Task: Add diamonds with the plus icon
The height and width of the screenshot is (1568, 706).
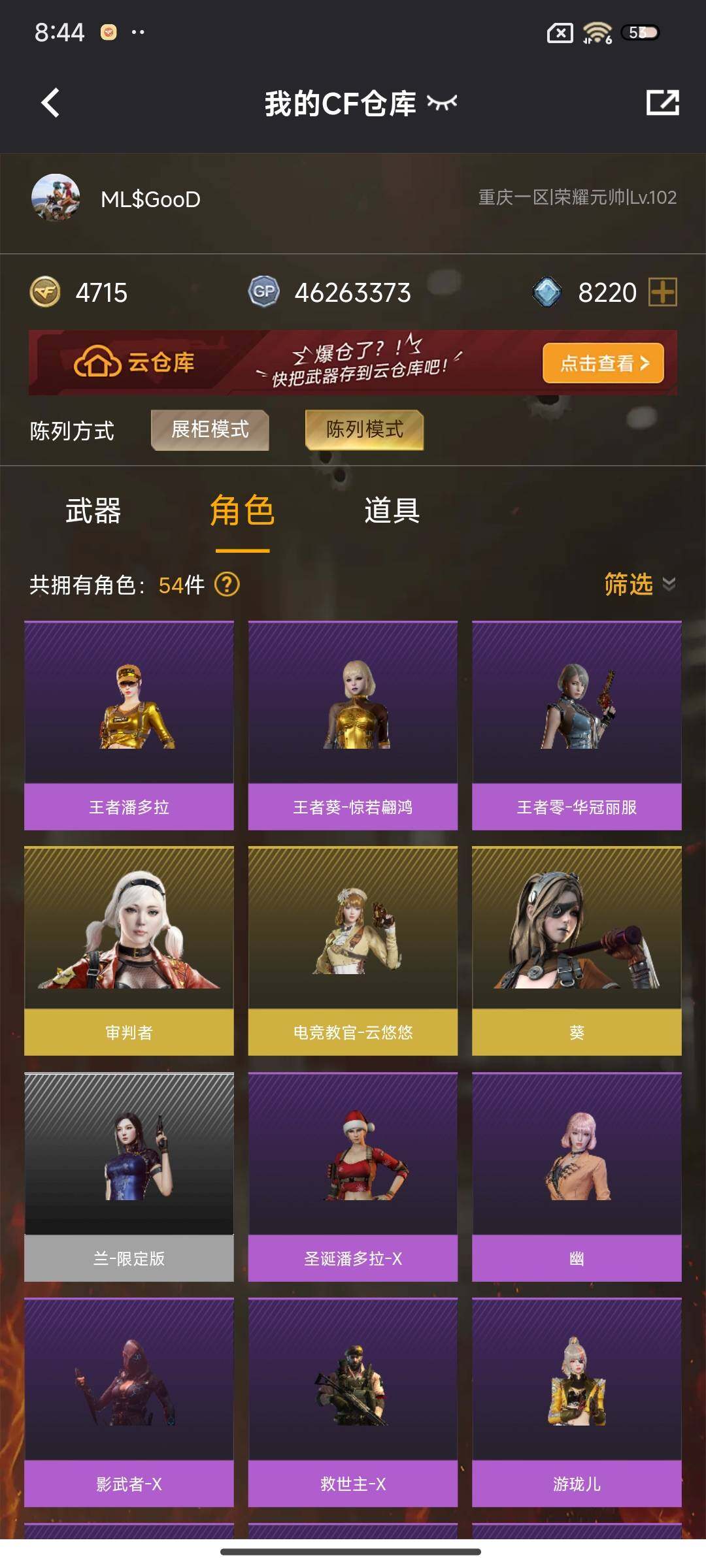Action: point(662,291)
